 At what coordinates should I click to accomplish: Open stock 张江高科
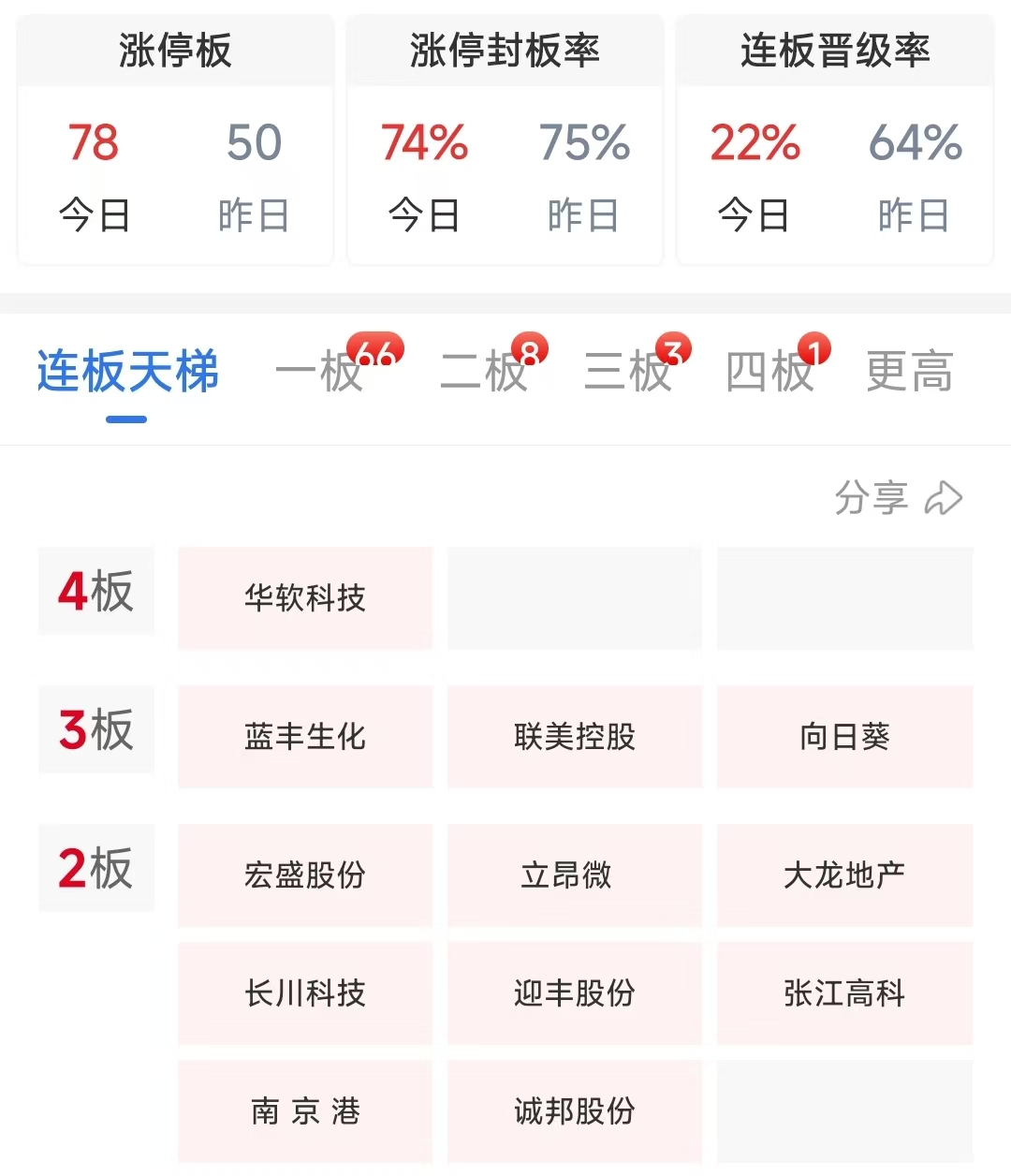coord(844,993)
